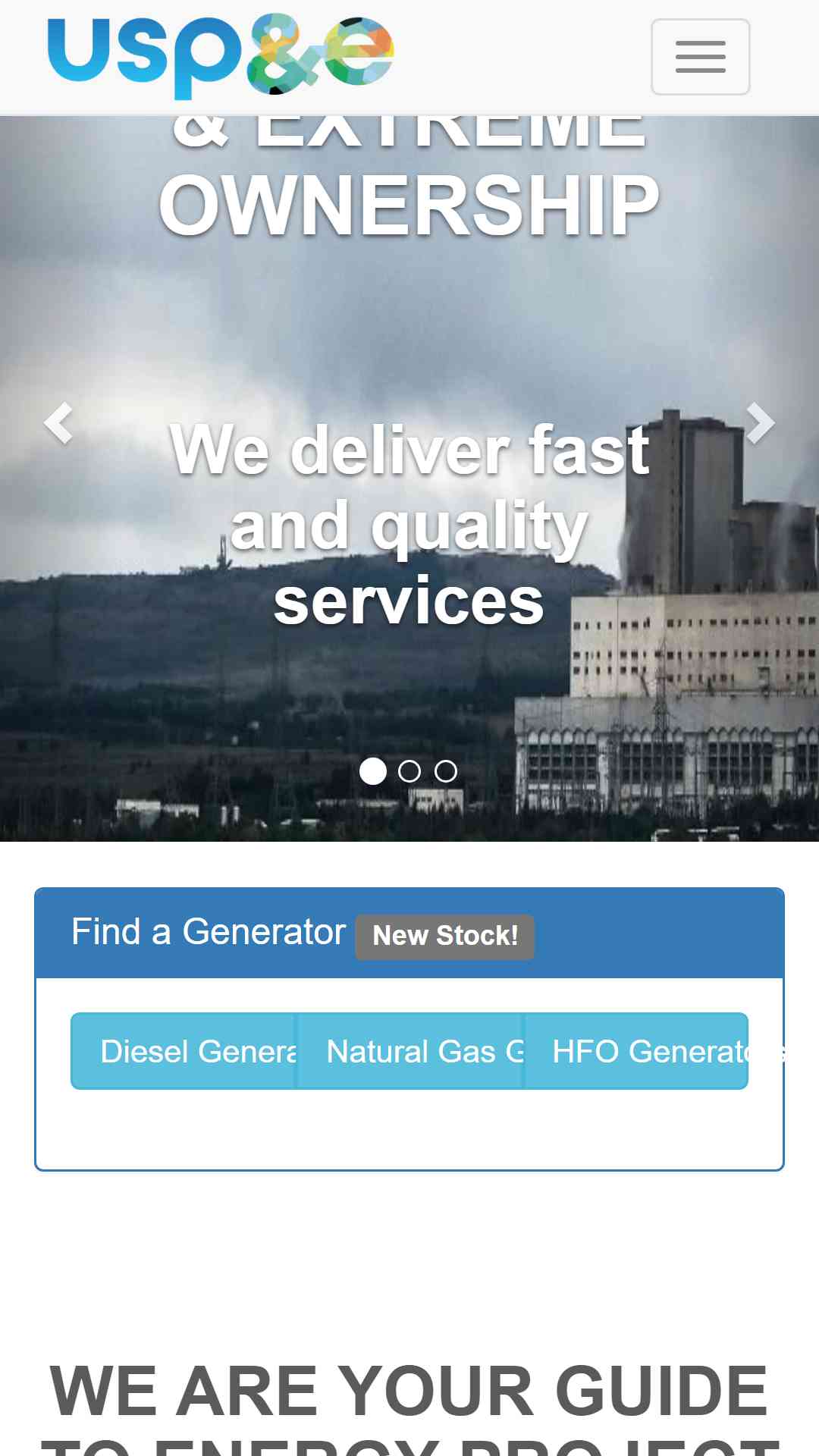819x1456 pixels.
Task: Select the second carousel indicator dot
Action: point(409,771)
